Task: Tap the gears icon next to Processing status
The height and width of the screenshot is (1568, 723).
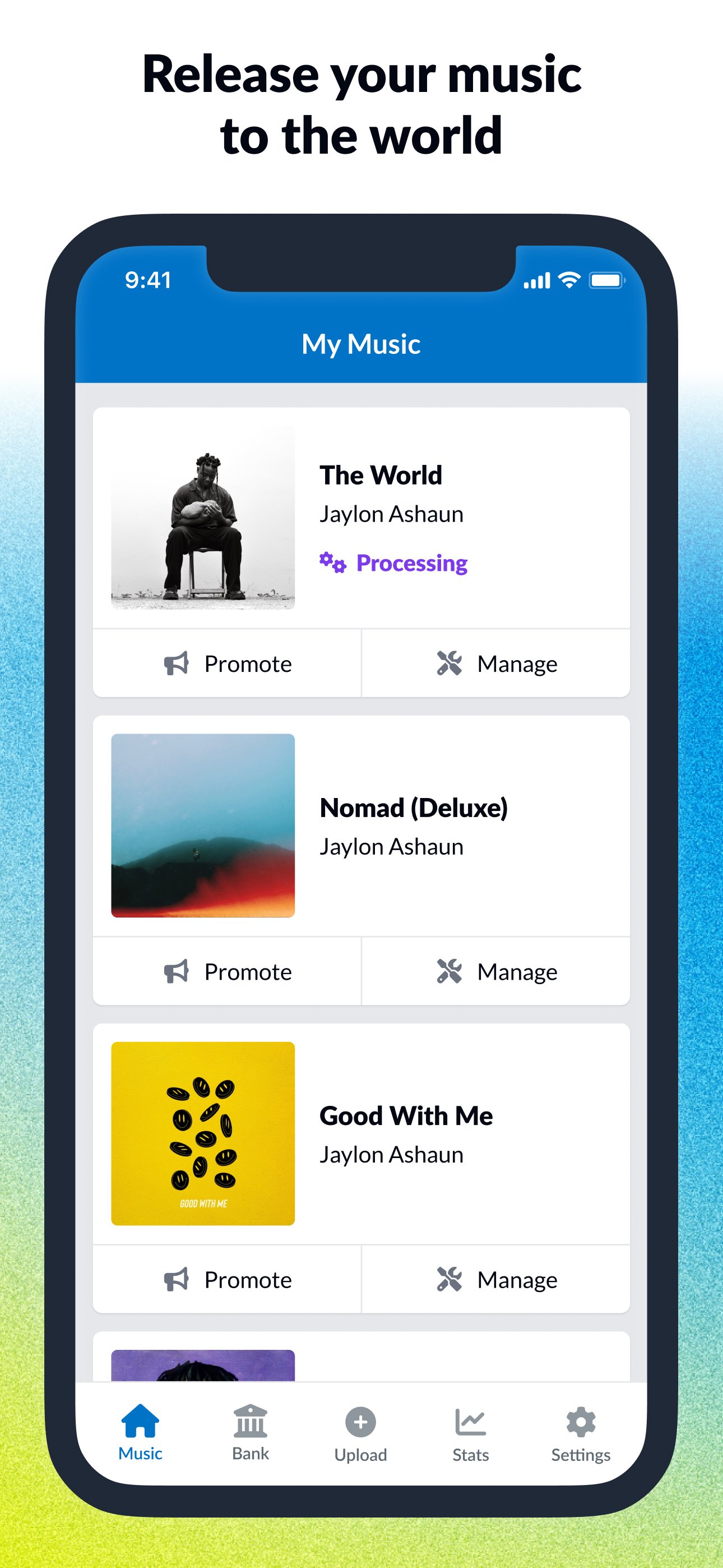Action: pos(332,563)
